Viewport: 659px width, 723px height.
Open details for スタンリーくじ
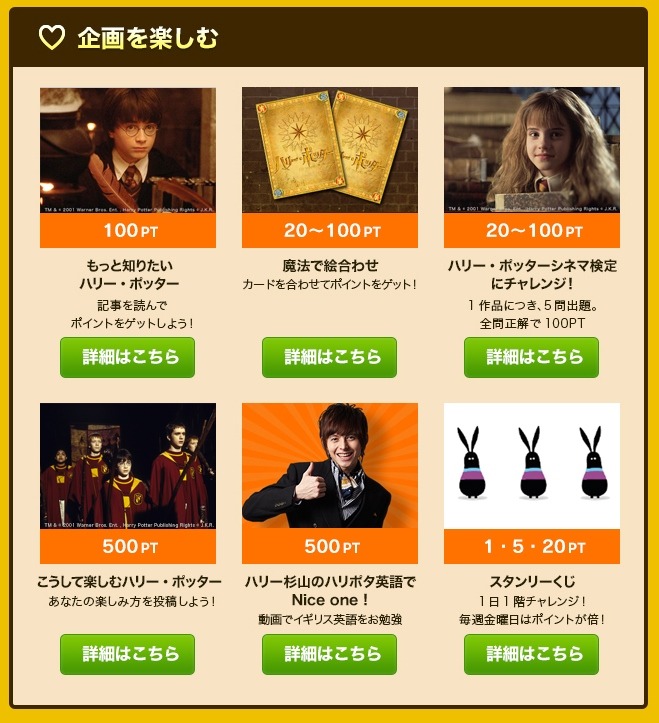click(531, 654)
